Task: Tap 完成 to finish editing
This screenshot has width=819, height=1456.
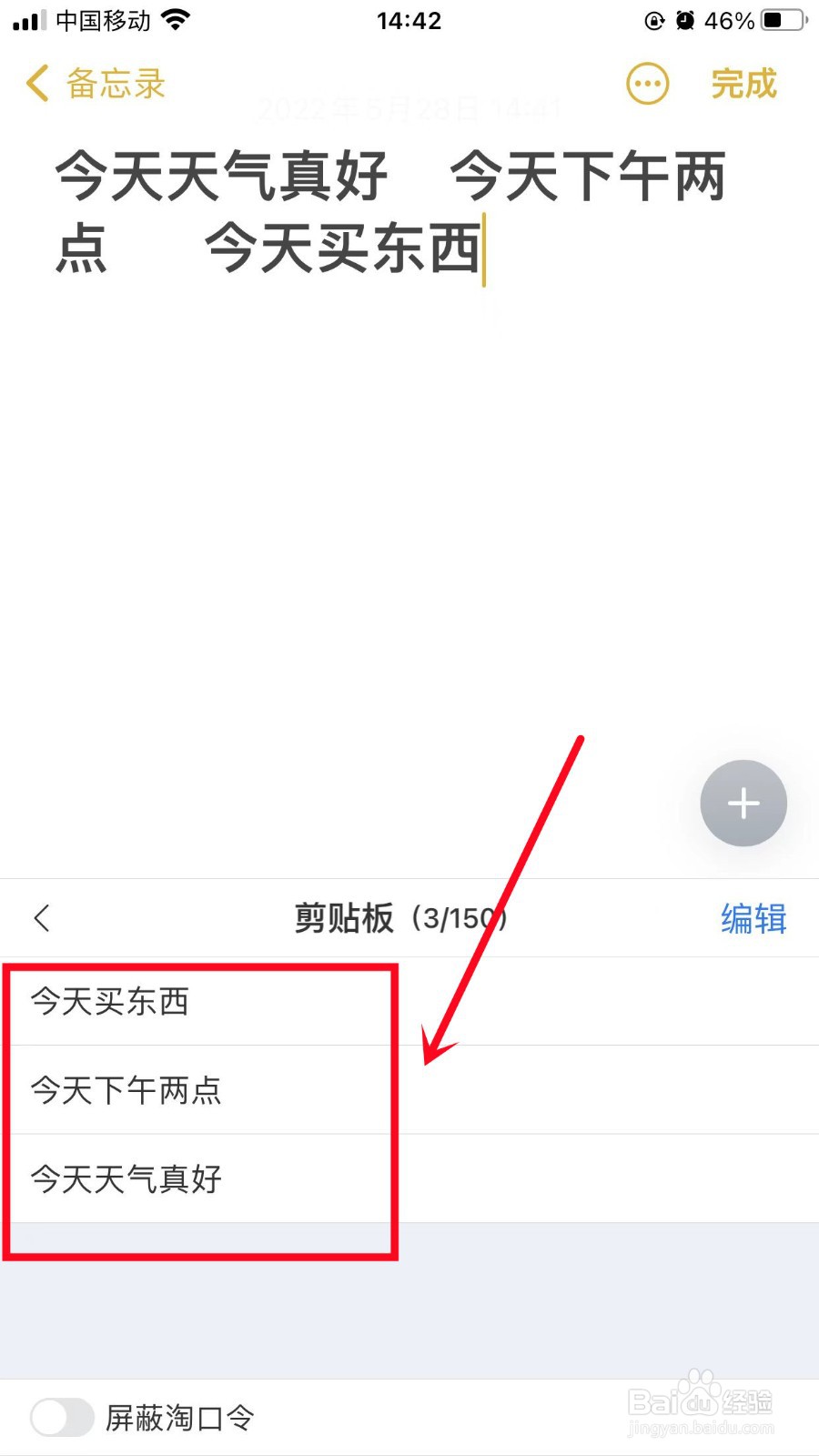Action: coord(743,84)
